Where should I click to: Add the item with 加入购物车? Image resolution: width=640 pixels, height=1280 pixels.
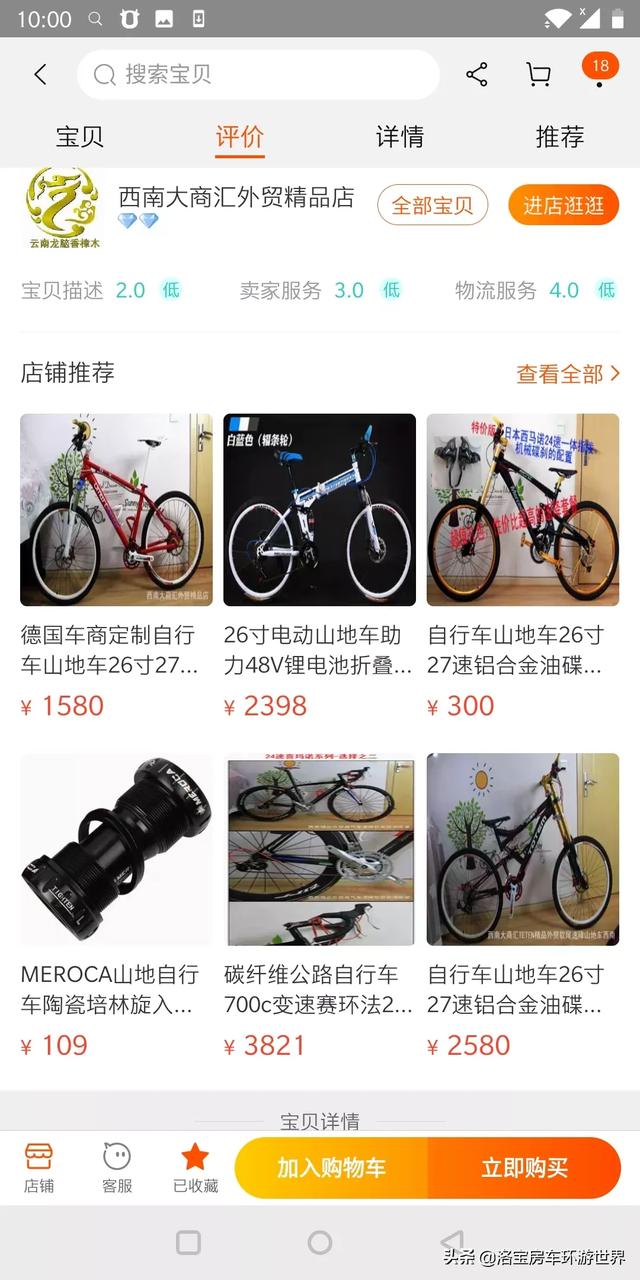[x=331, y=1168]
